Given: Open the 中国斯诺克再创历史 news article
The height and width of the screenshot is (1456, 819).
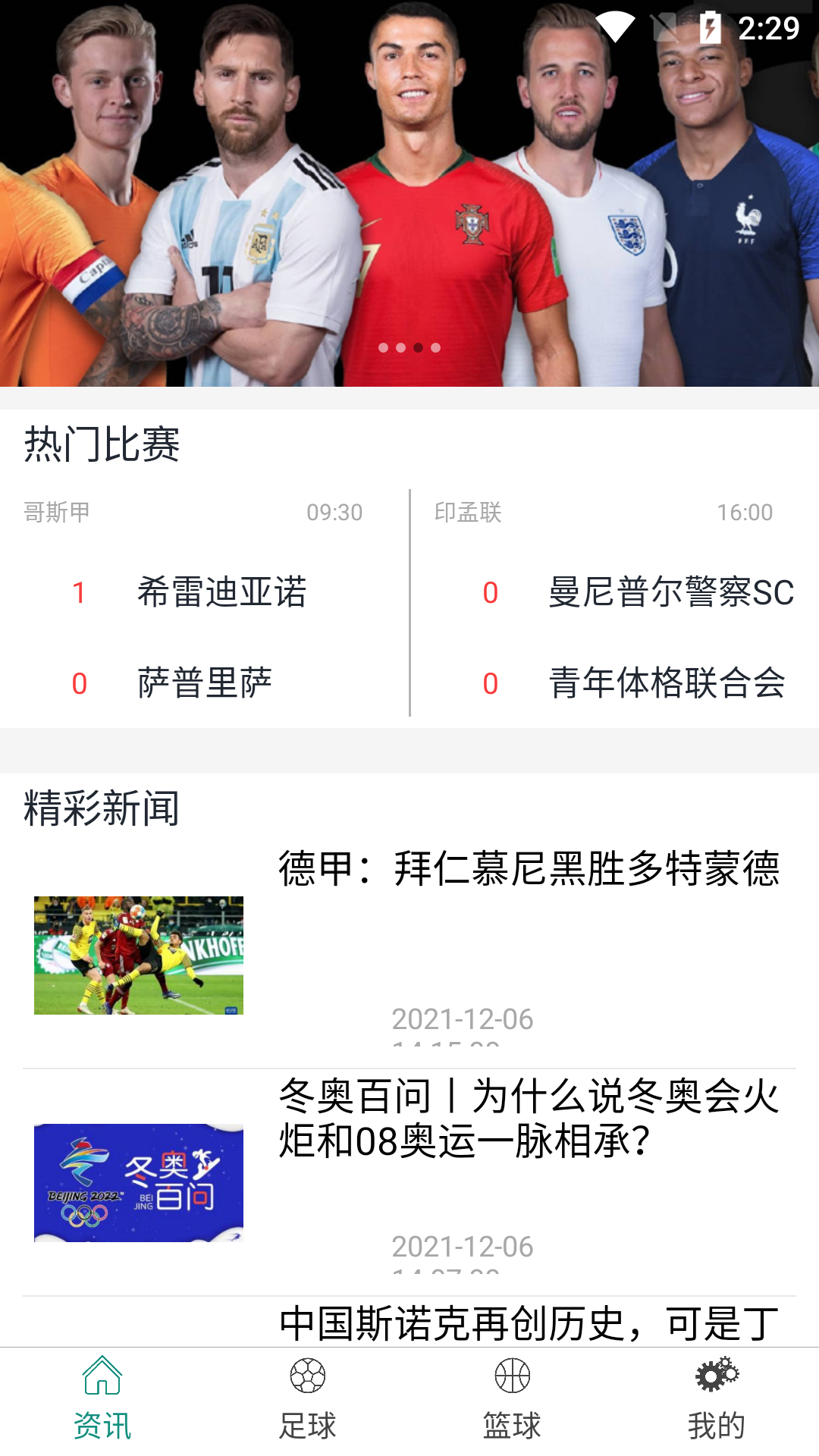Looking at the screenshot, I should pos(529,1324).
